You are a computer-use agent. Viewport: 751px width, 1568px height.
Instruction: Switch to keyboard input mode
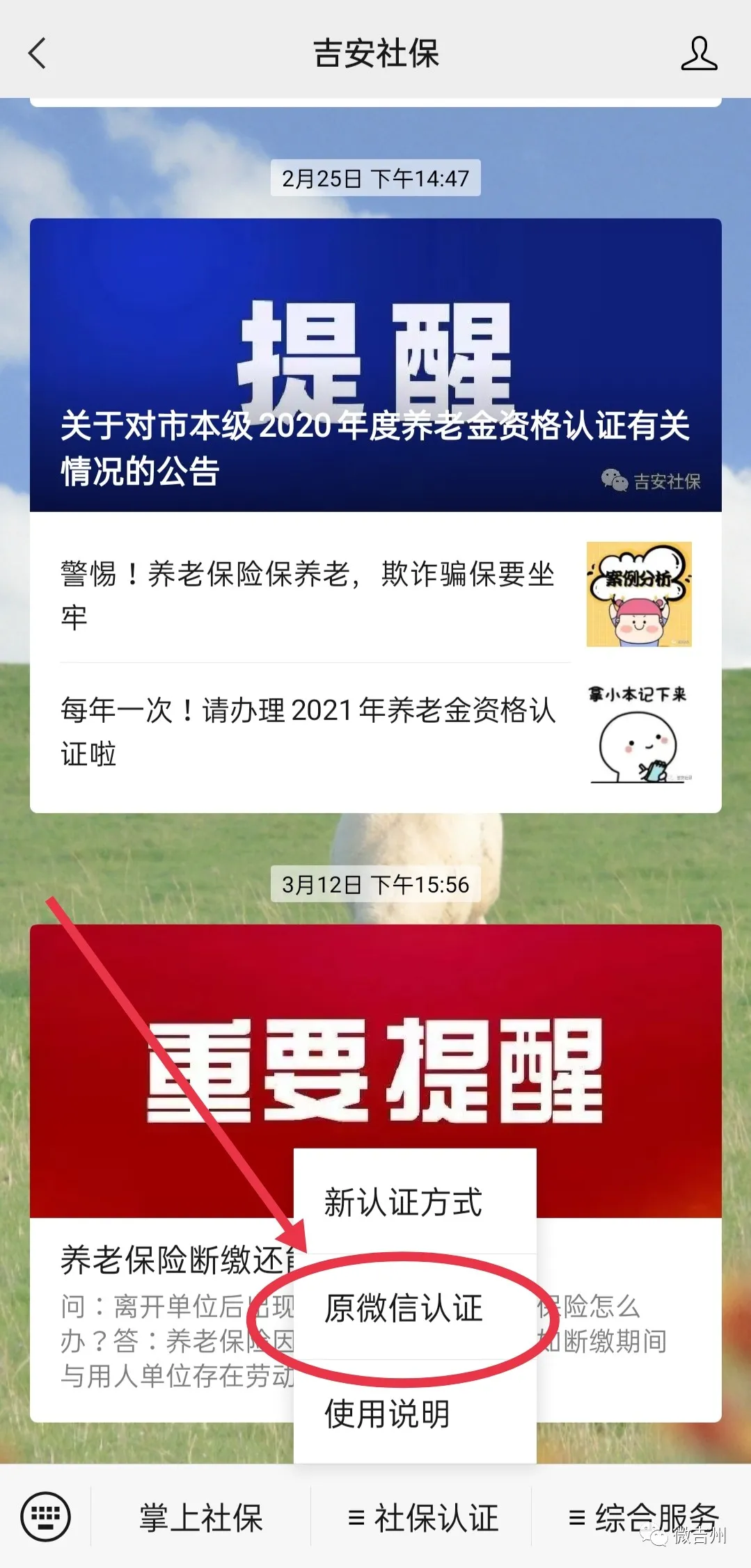[x=45, y=1517]
